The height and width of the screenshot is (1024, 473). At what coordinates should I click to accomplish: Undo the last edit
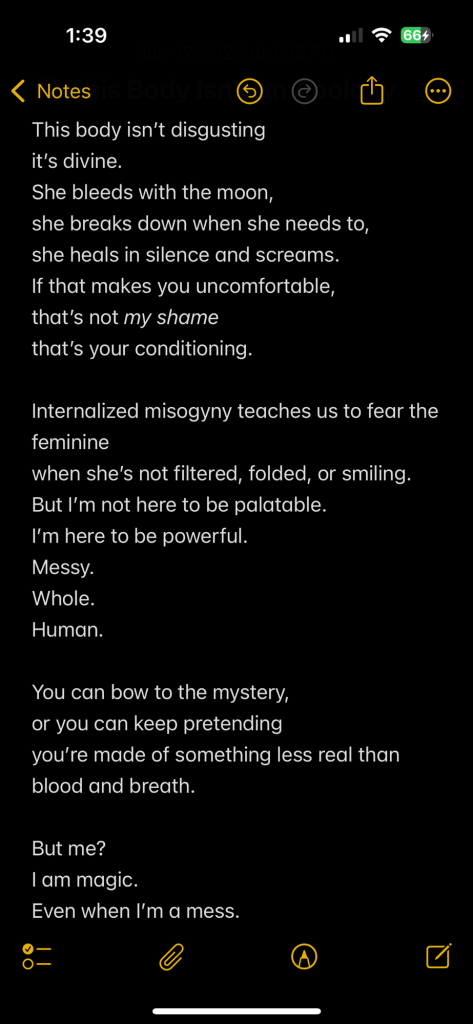[248, 91]
